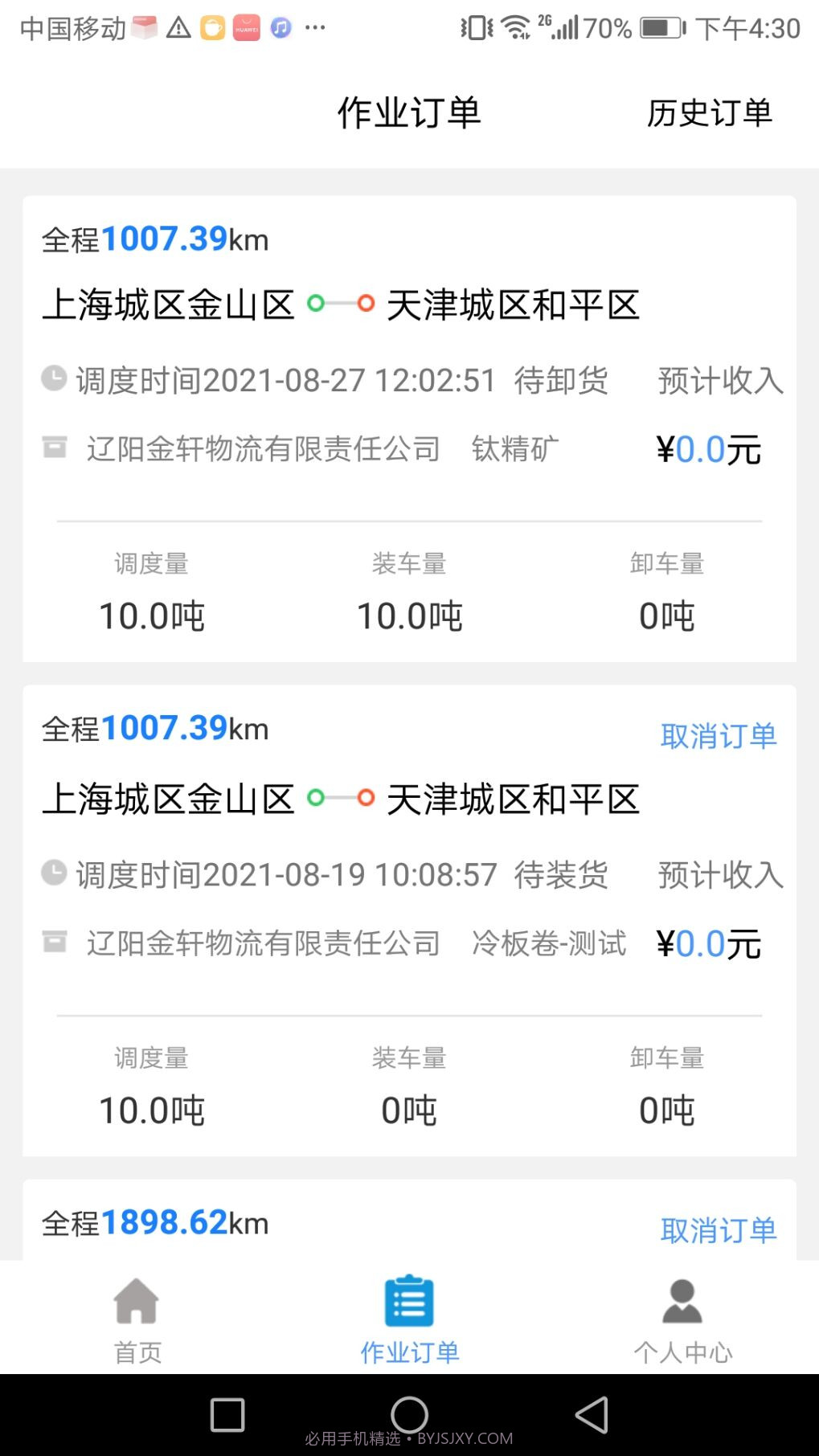The width and height of the screenshot is (819, 1456).
Task: Click 取消订单 on the 1898.62km order
Action: tap(719, 1230)
